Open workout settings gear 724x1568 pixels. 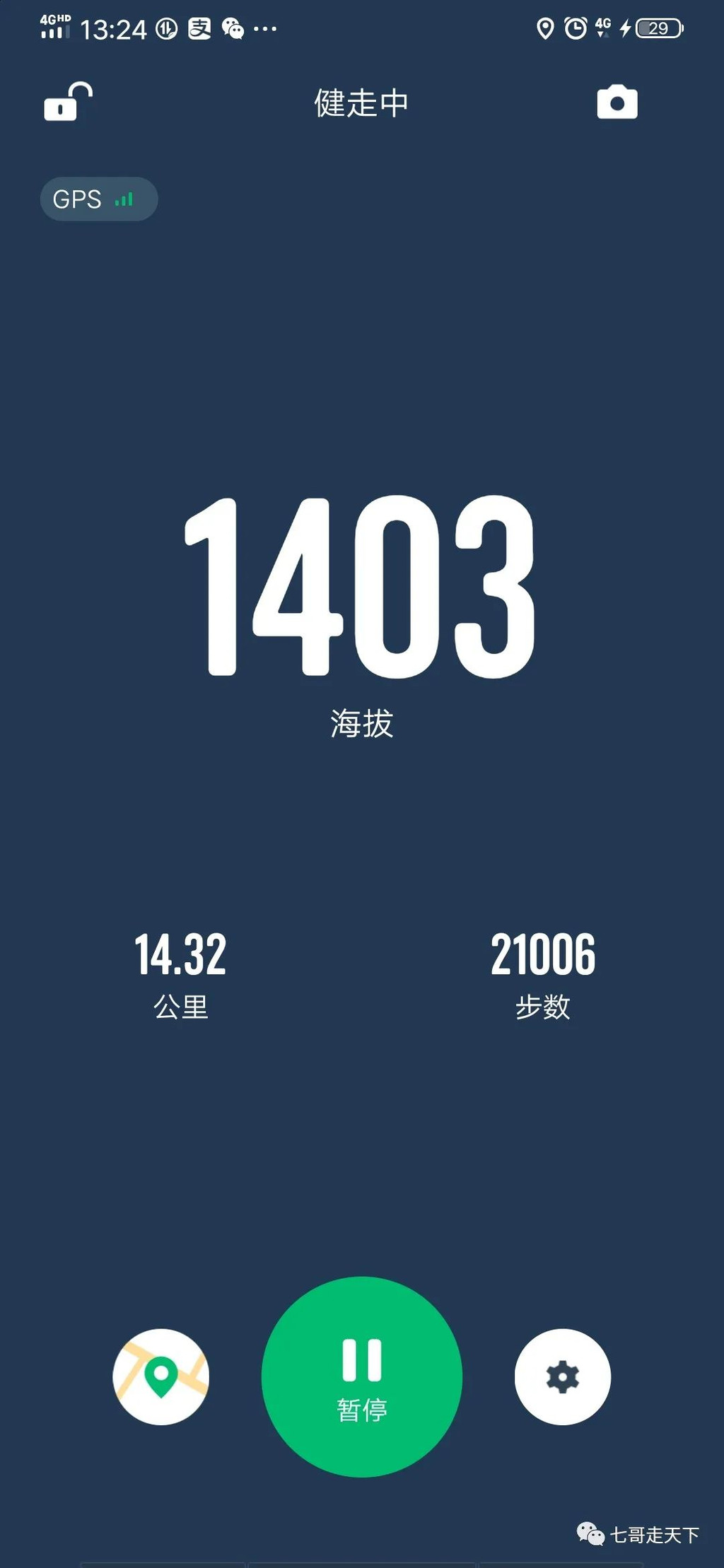point(563,1376)
